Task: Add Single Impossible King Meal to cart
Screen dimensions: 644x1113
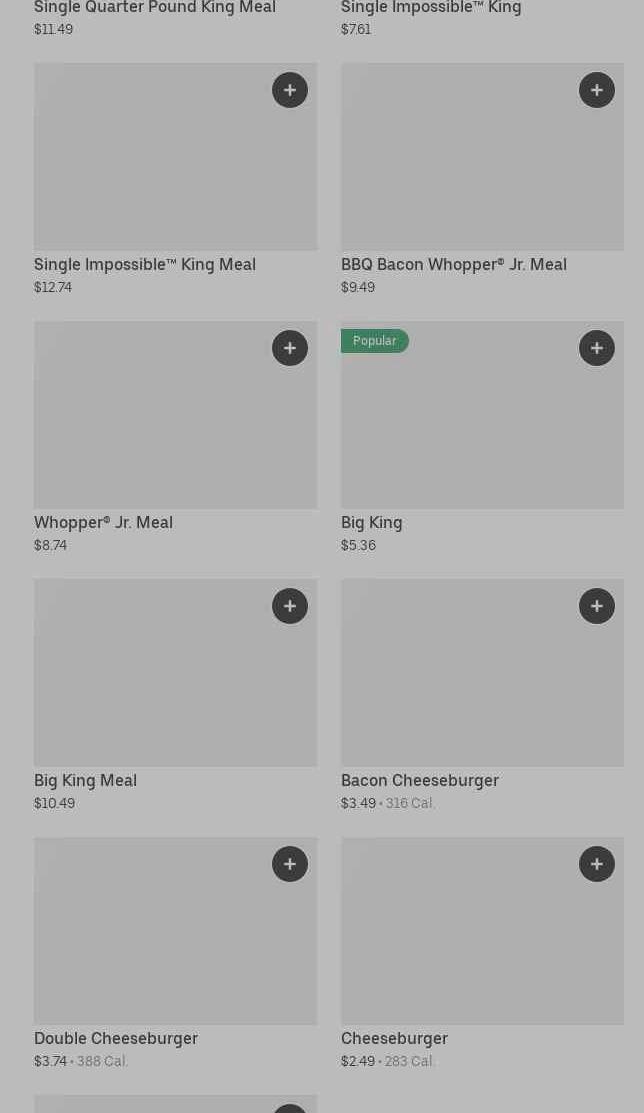Action: [290, 90]
